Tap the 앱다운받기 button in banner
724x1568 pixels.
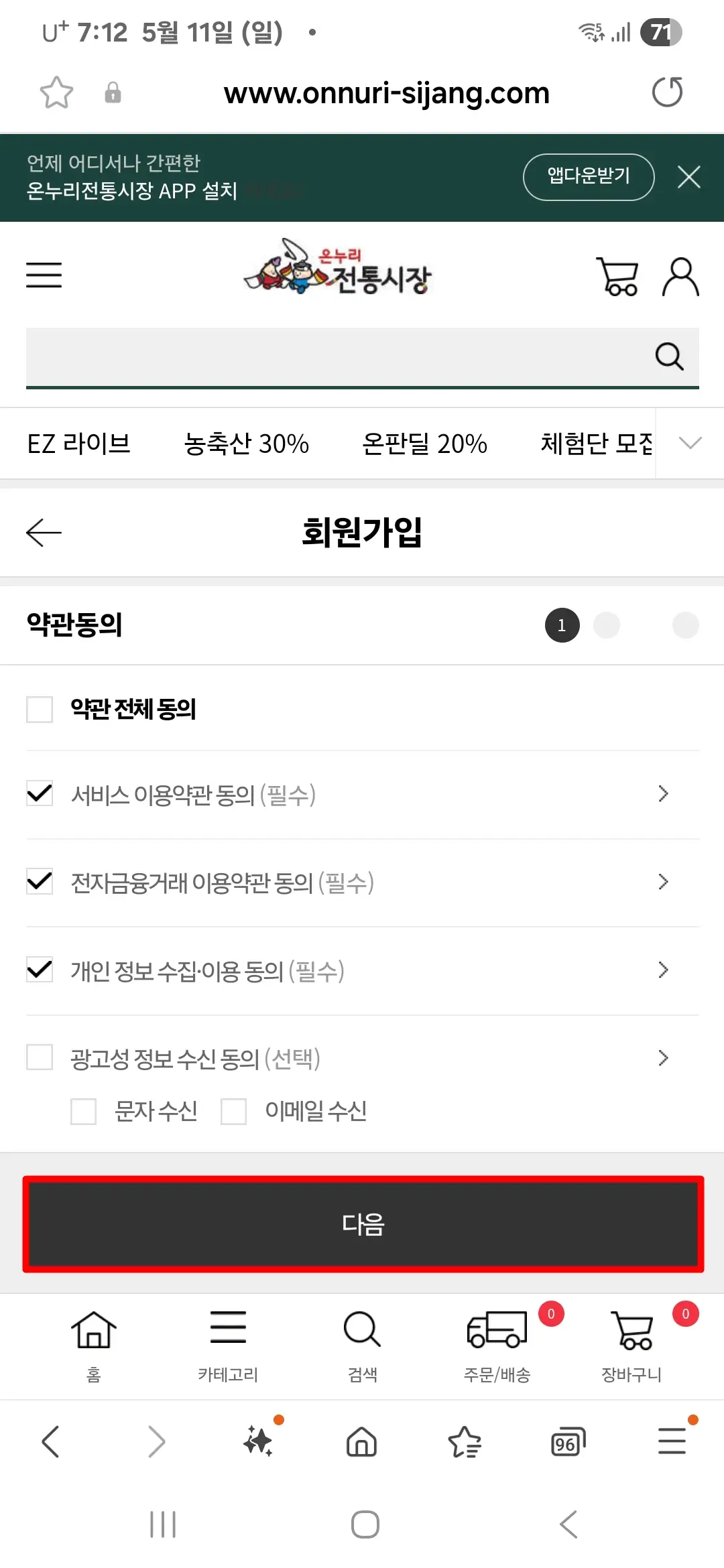(x=588, y=177)
